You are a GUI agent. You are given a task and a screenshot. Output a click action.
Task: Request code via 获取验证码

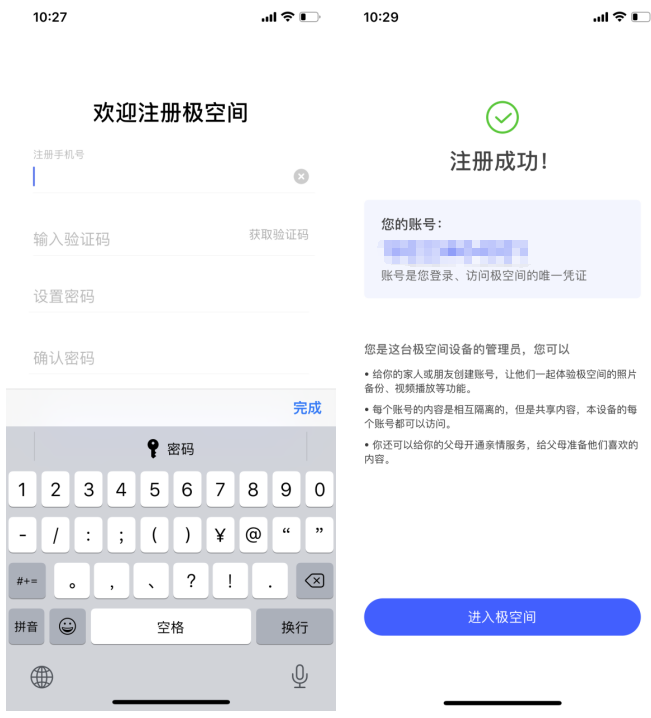[x=278, y=235]
